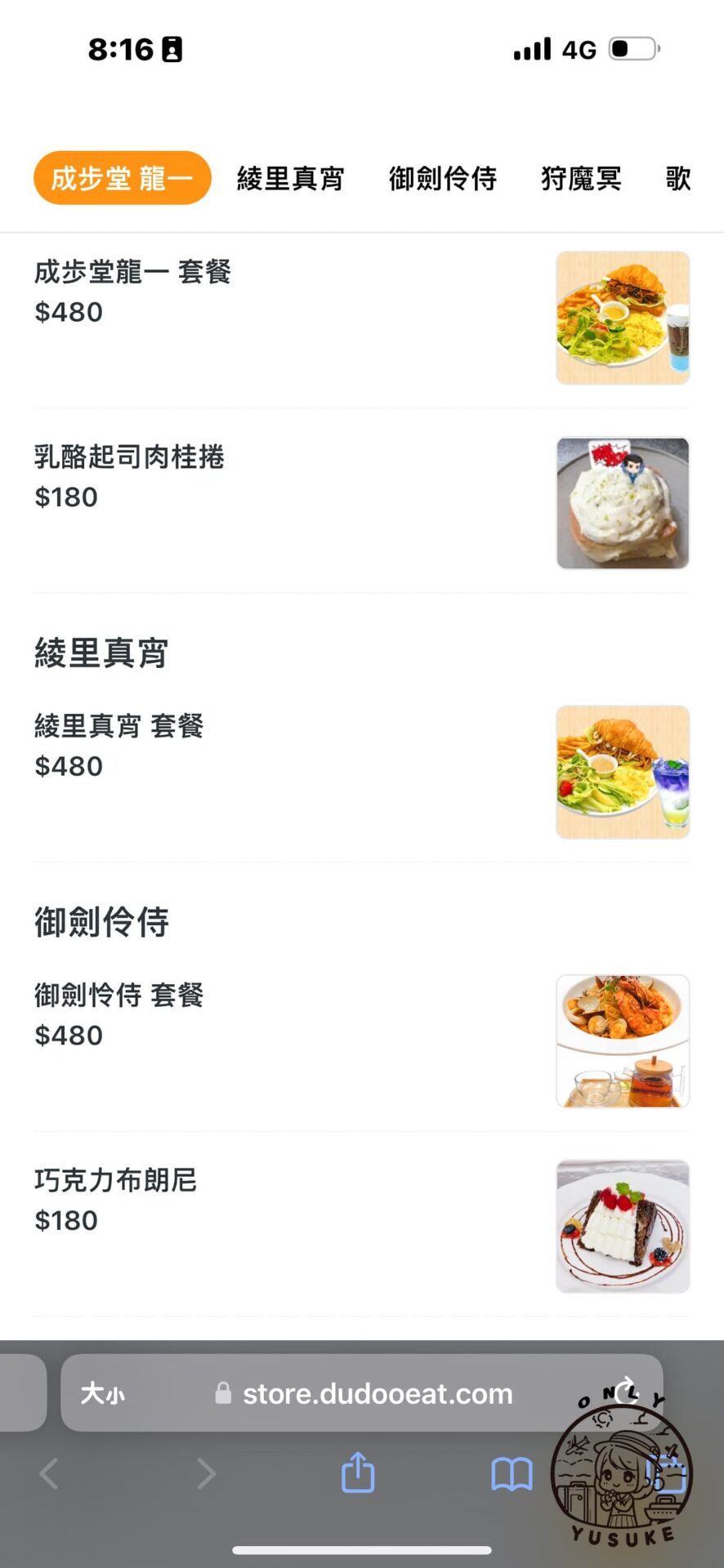Tap the forward navigation arrow
Viewport: 724px width, 1568px height.
coord(204,1474)
